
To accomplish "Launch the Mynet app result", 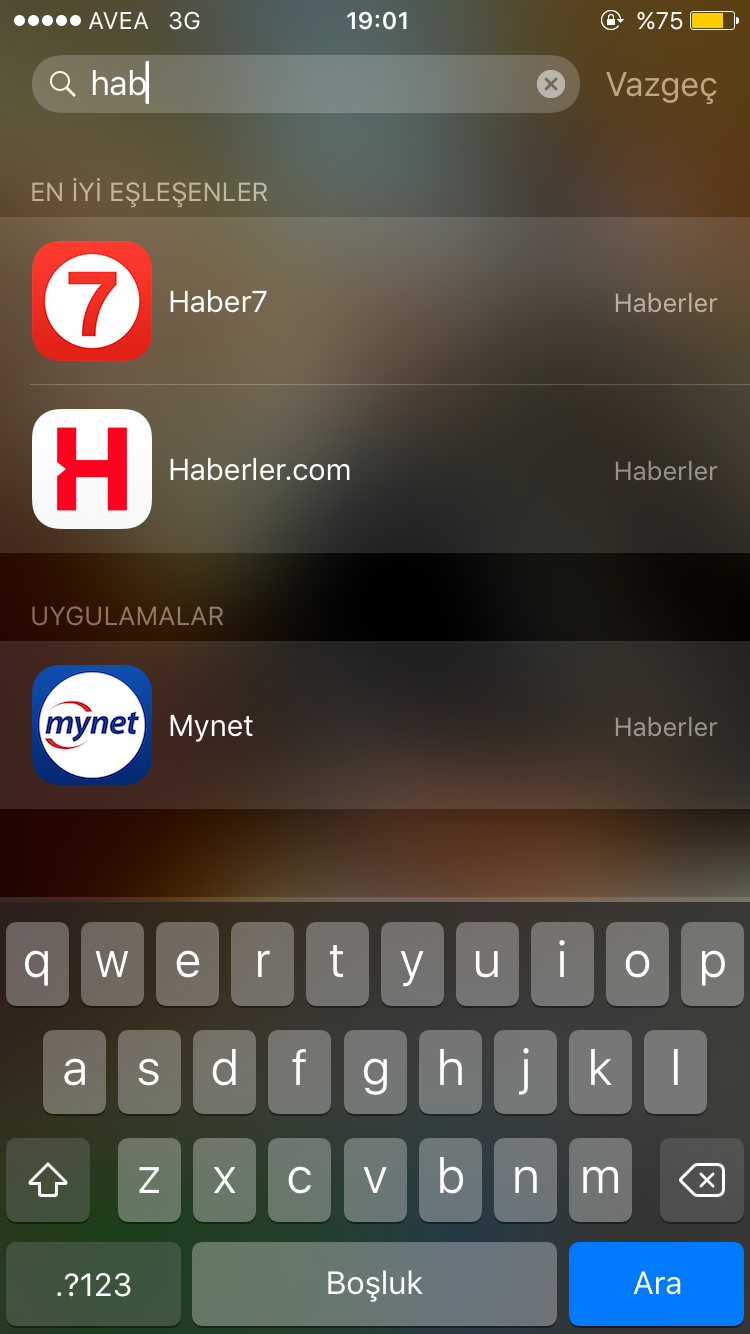I will (x=375, y=725).
